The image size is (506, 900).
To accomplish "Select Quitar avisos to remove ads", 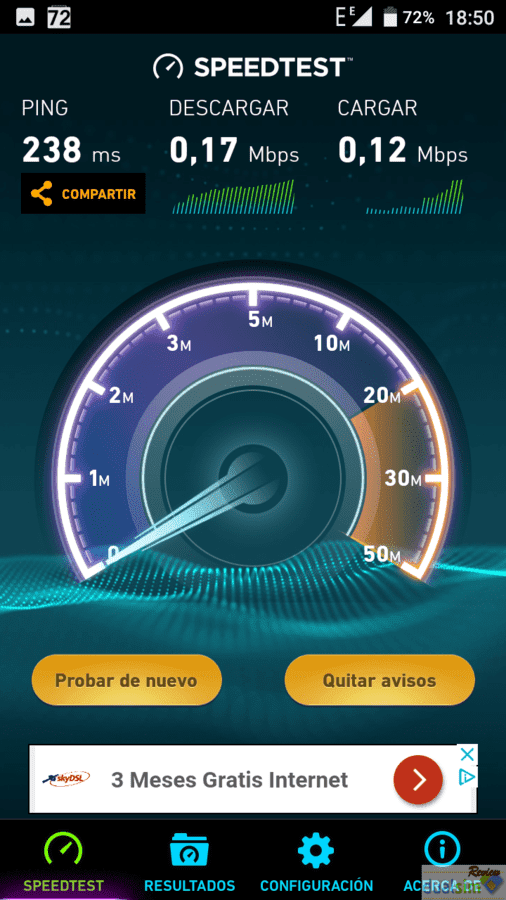I will click(x=379, y=680).
